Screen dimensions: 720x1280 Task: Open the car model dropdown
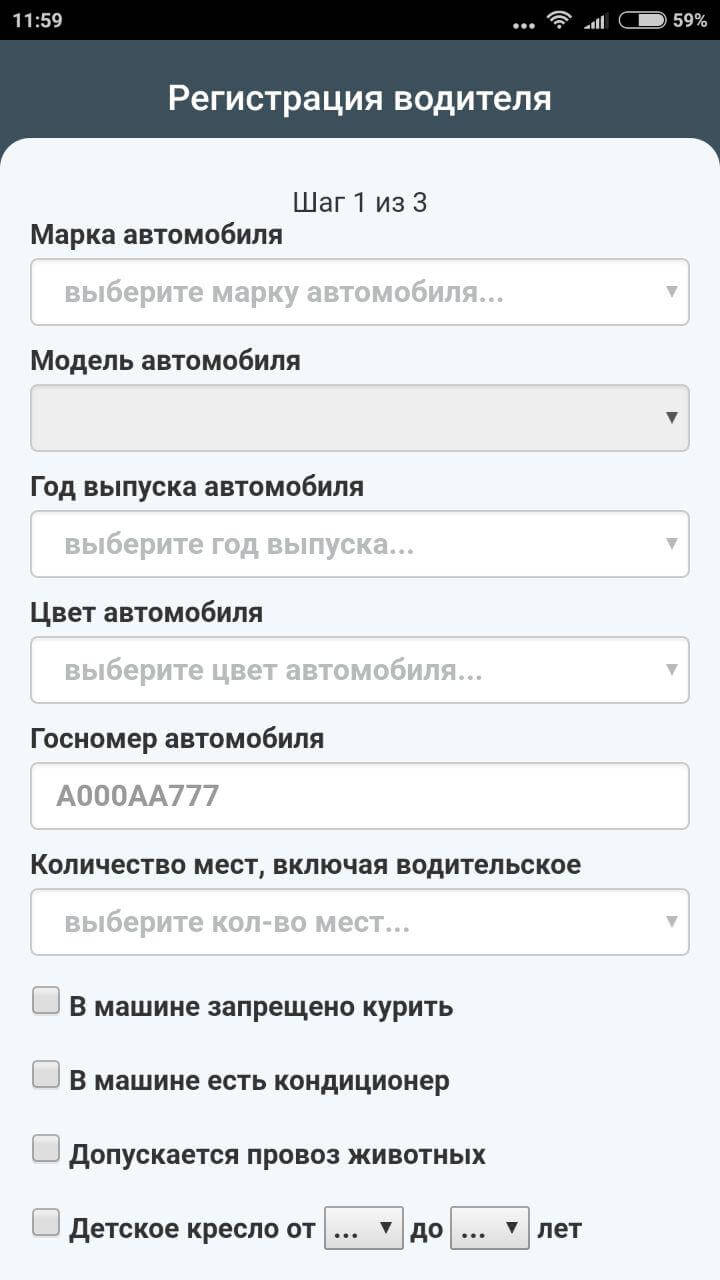pyautogui.click(x=360, y=418)
